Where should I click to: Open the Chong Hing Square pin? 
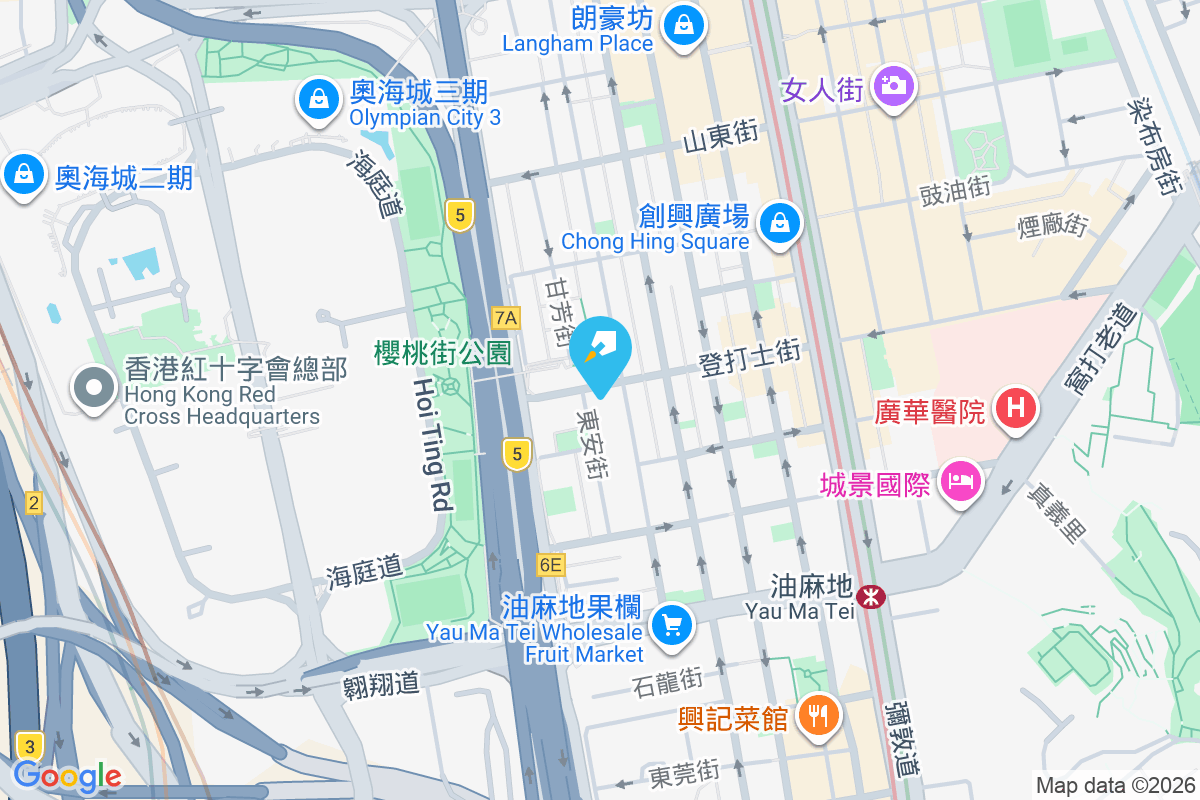779,224
